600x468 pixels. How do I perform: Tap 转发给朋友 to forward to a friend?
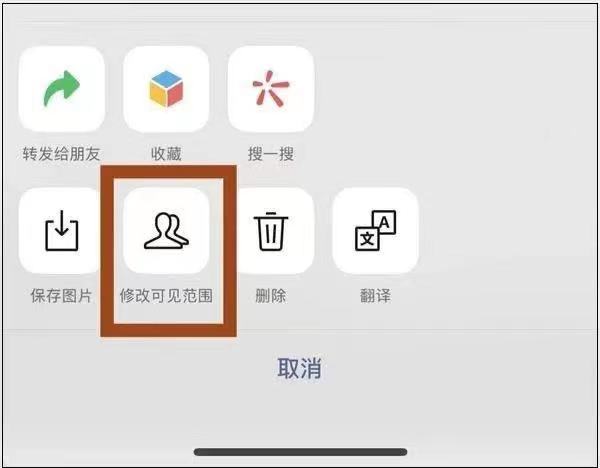(x=61, y=91)
